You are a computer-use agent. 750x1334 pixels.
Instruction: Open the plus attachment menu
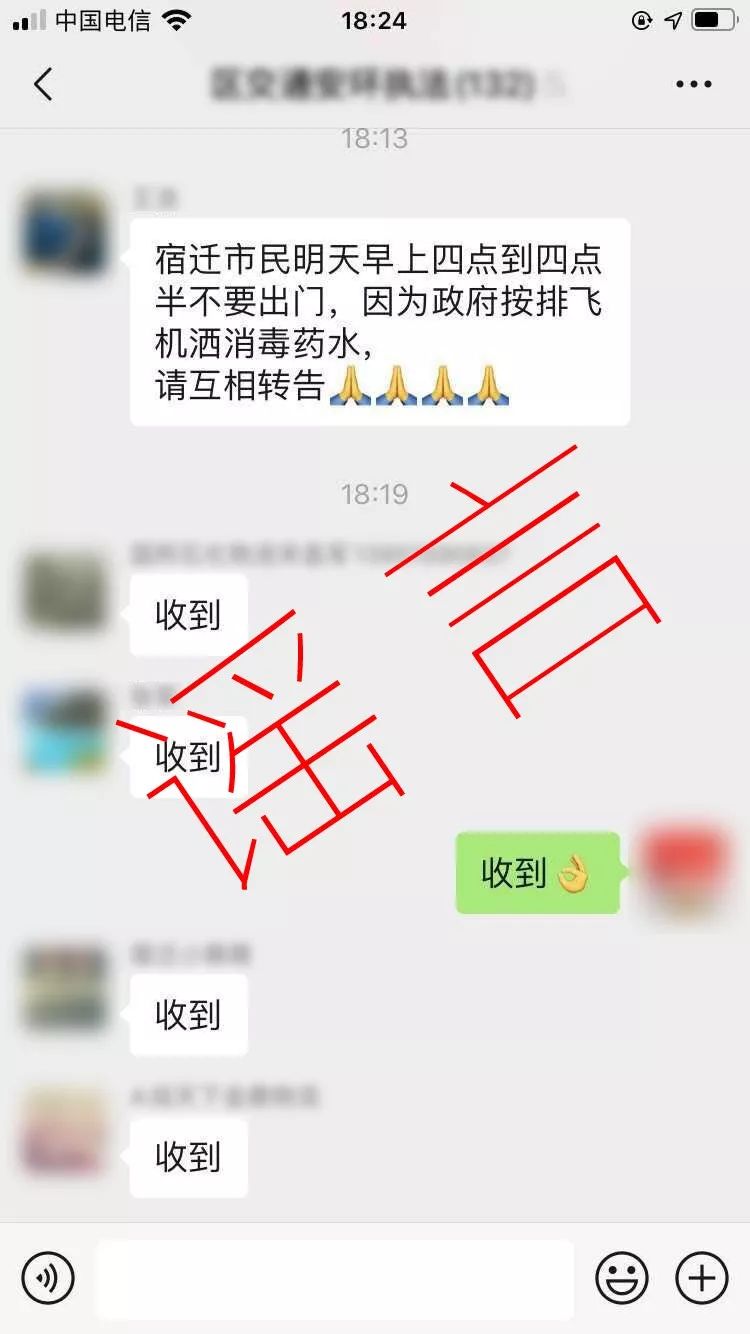point(702,1278)
